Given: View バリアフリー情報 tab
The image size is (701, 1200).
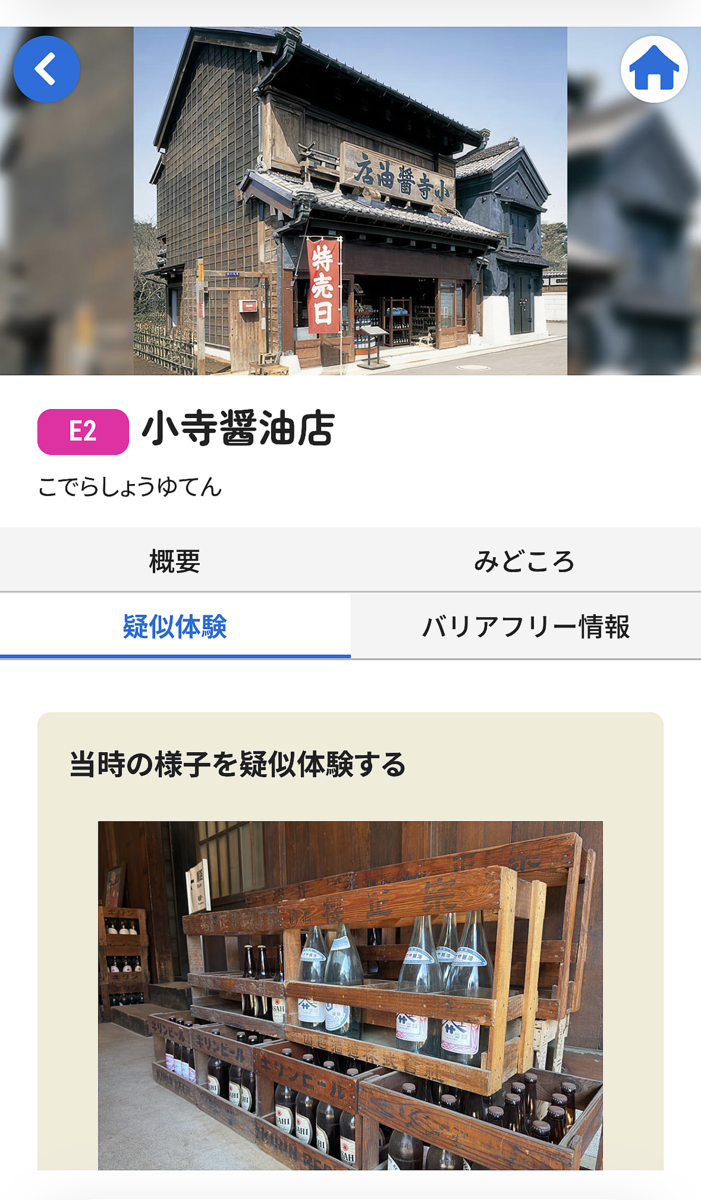Looking at the screenshot, I should [525, 627].
